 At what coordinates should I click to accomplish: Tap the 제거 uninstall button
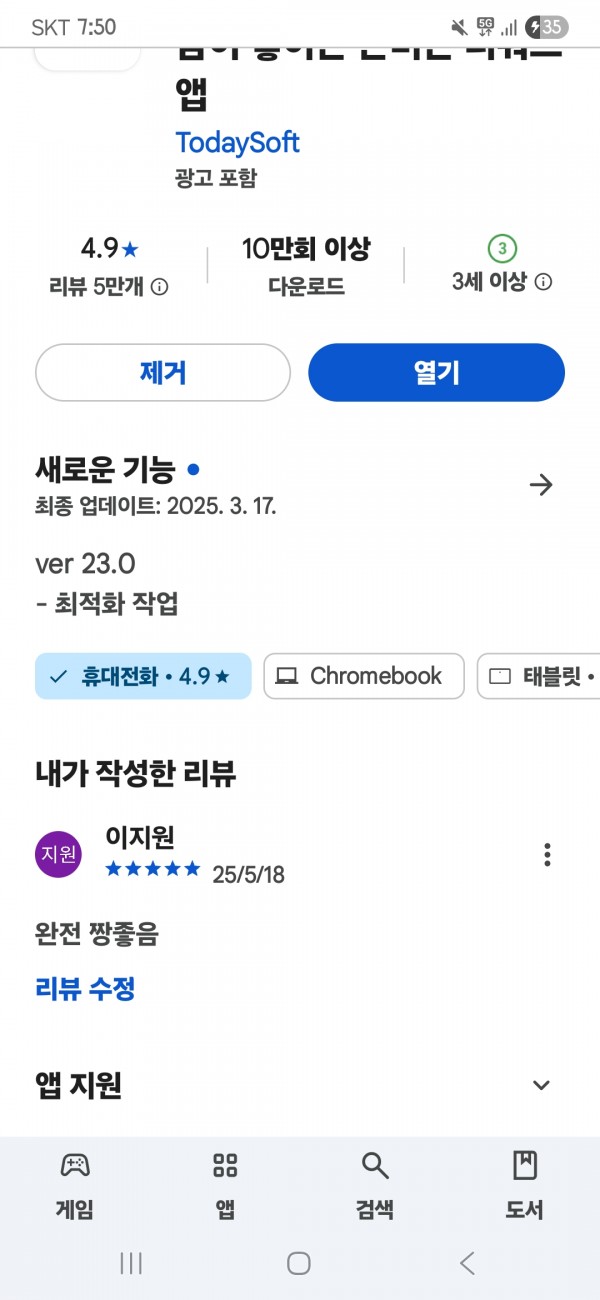click(x=163, y=373)
